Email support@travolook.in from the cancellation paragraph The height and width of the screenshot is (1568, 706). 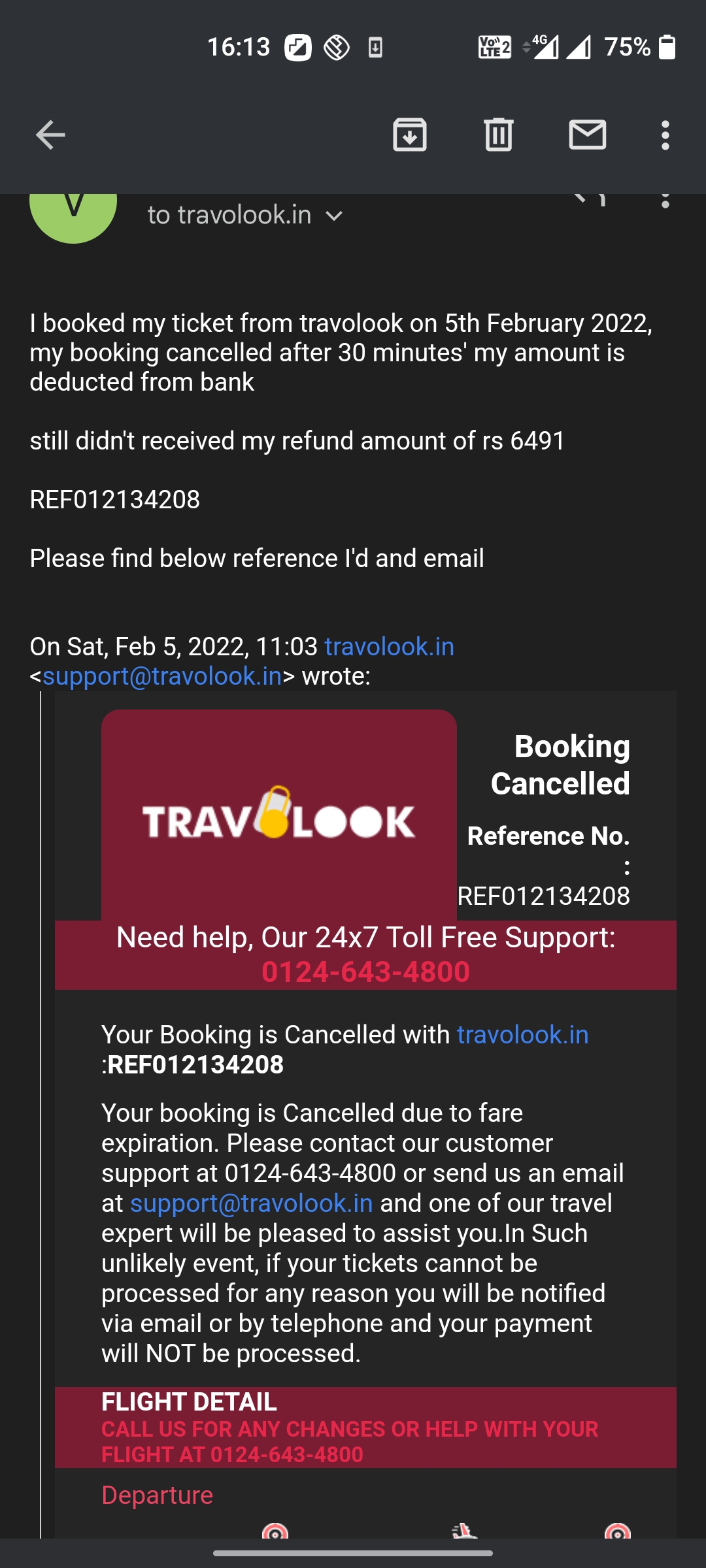point(251,1203)
